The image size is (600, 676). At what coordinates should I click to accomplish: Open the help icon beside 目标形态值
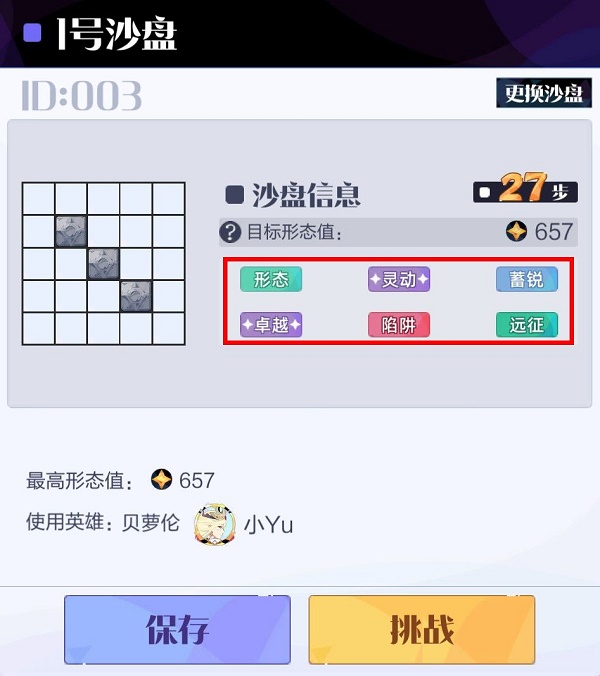(x=231, y=233)
